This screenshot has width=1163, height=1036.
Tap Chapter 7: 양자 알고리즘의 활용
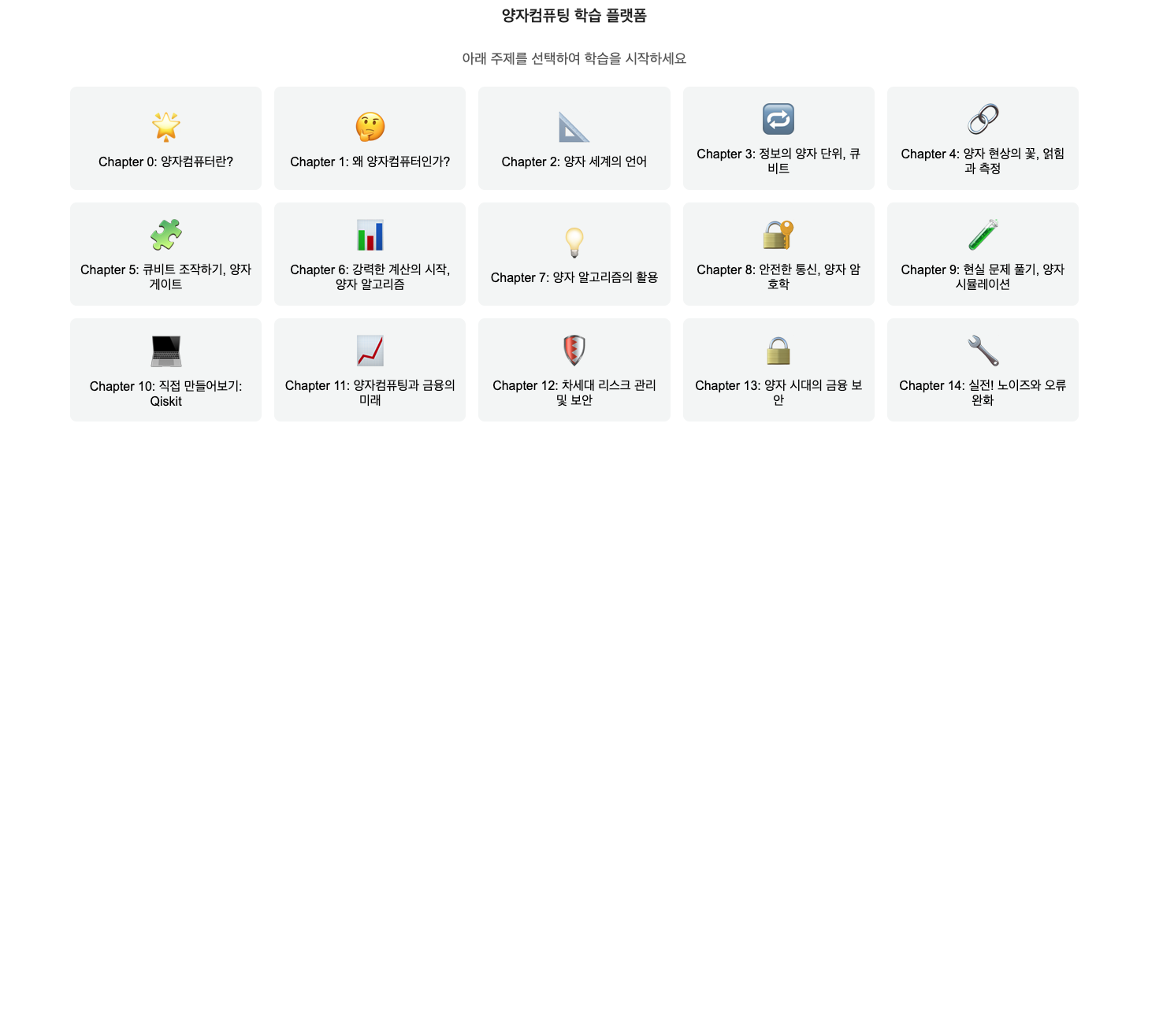(x=574, y=254)
